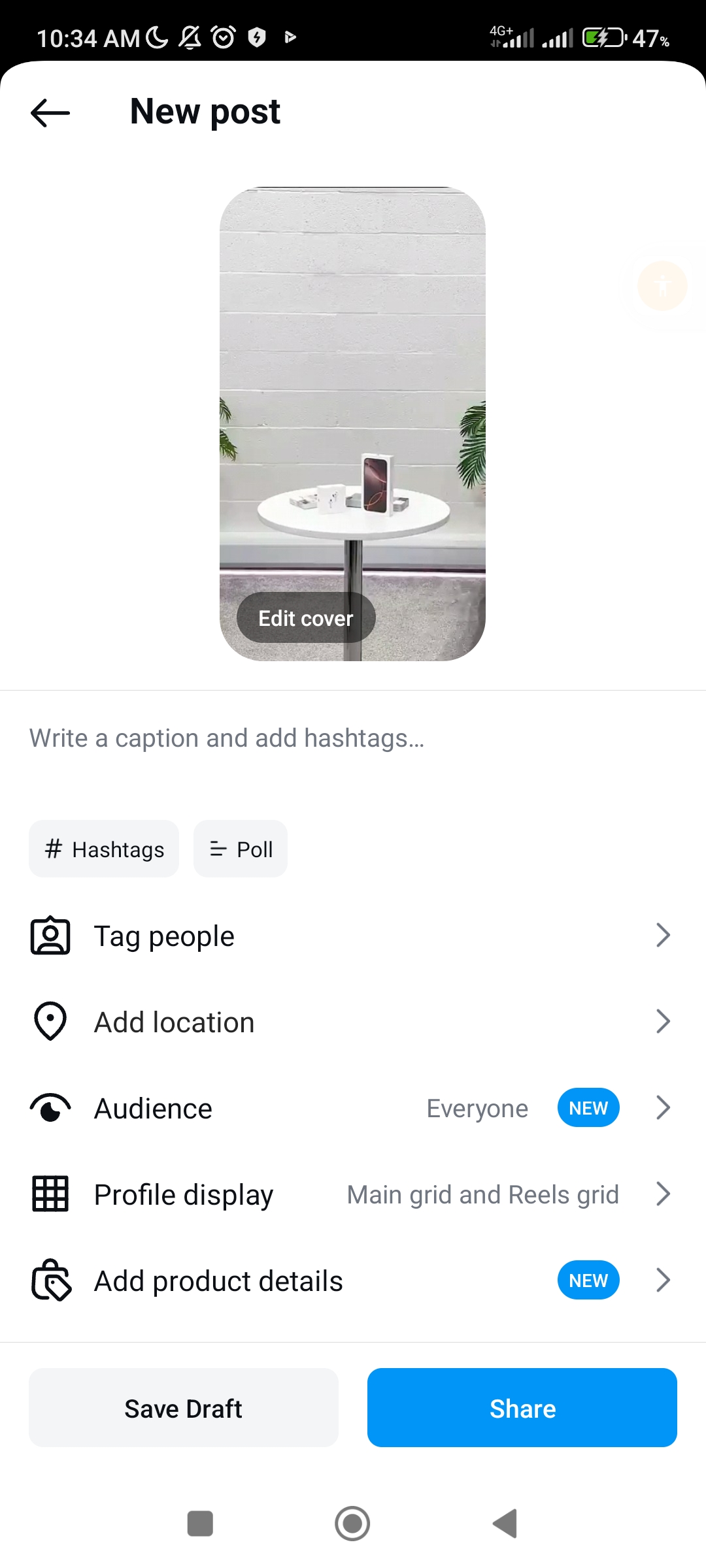The width and height of the screenshot is (706, 1568).
Task: Go back from New post
Action: pos(50,112)
